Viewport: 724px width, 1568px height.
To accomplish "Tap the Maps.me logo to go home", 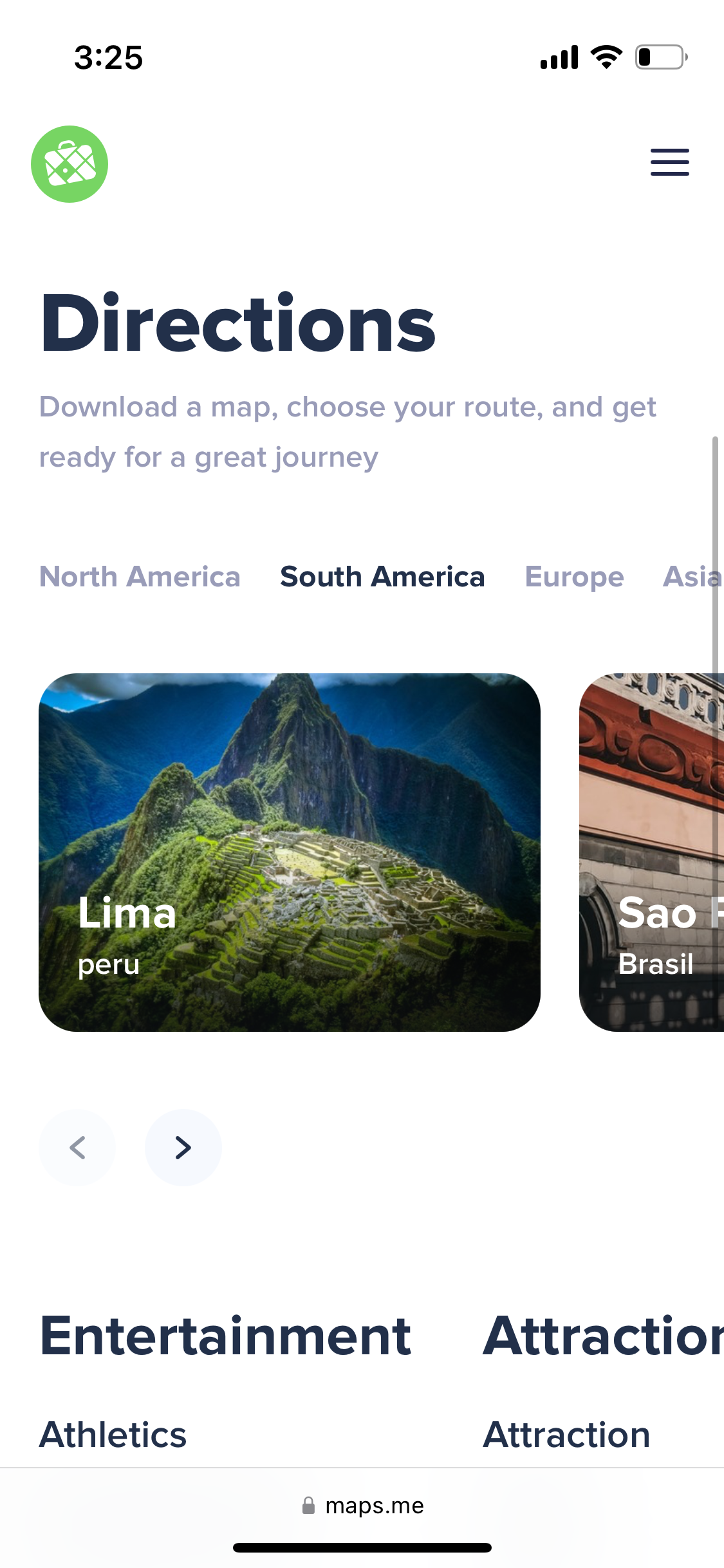I will 70,164.
